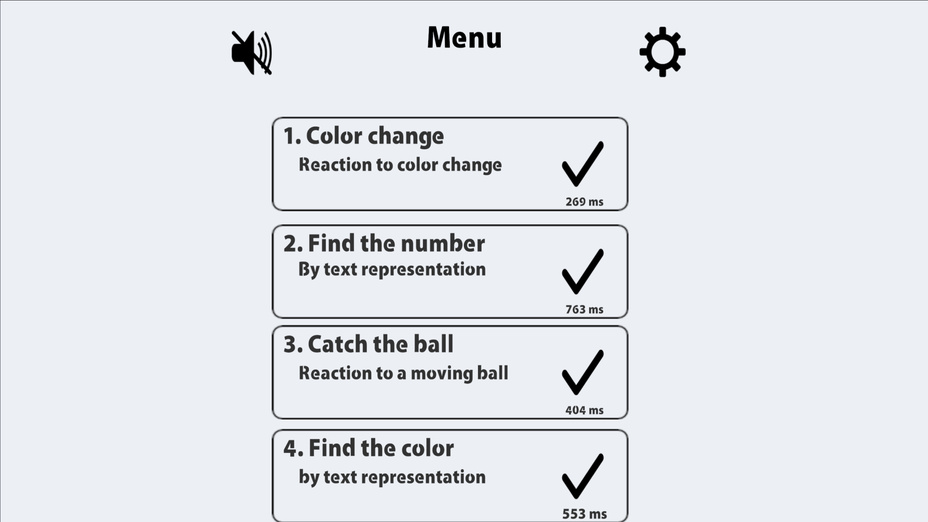The width and height of the screenshot is (928, 522).
Task: Select the Find the color test
Action: (x=449, y=475)
